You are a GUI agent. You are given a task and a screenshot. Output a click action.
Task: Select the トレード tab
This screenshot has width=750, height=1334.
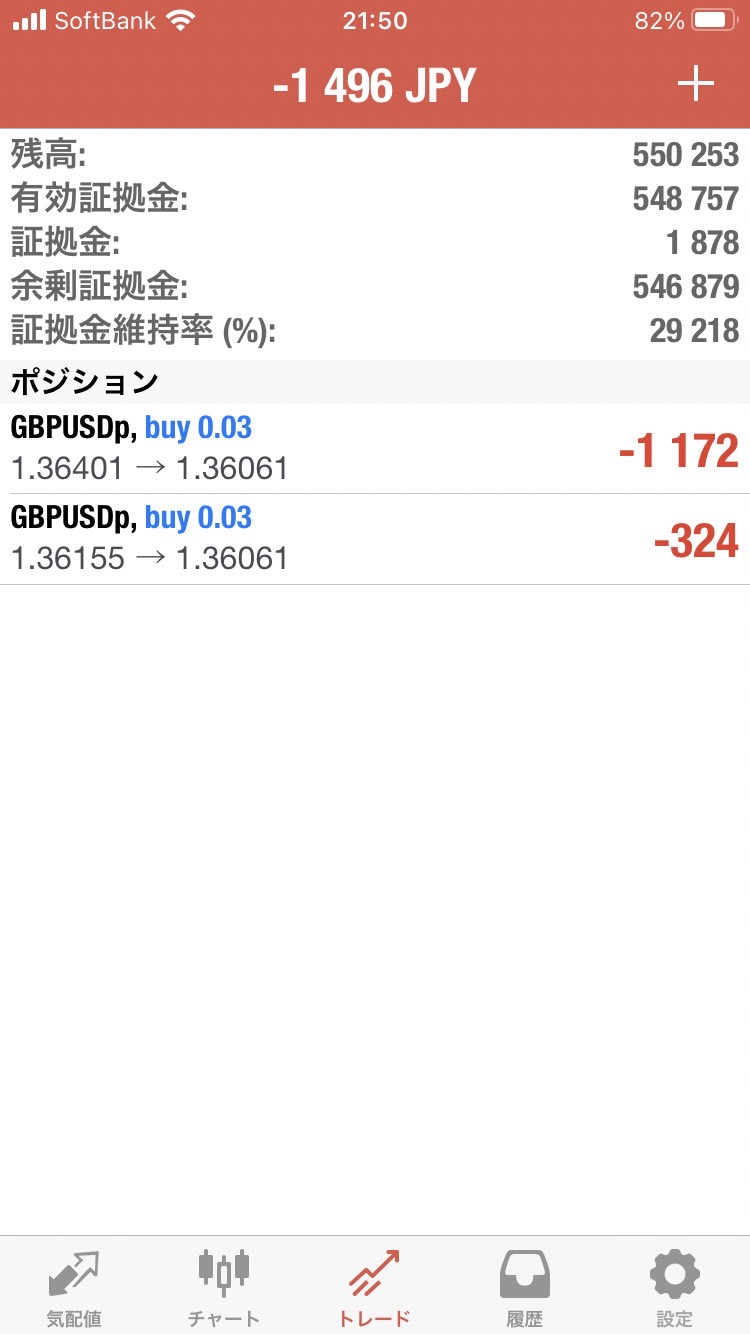point(375,1288)
